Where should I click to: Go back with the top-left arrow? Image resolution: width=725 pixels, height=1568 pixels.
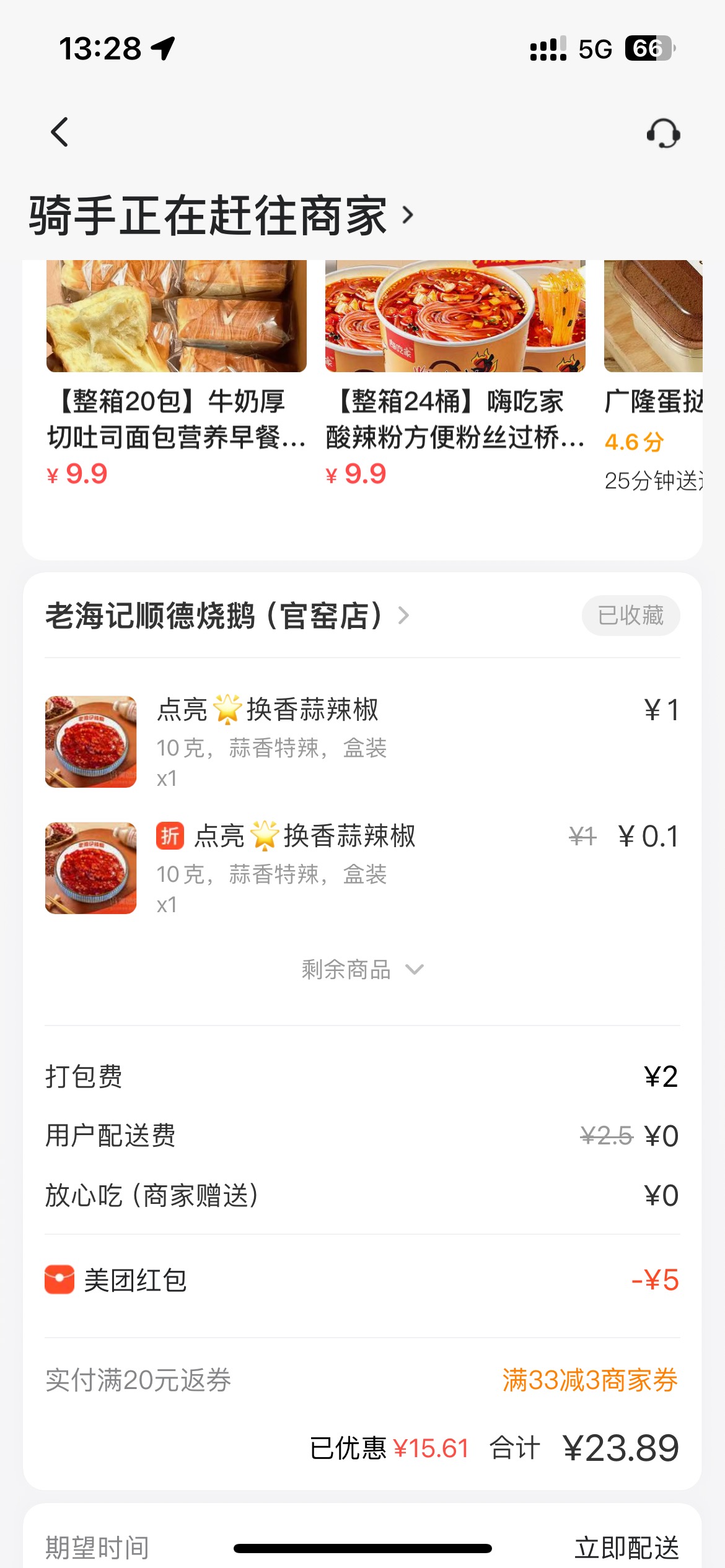click(x=60, y=133)
